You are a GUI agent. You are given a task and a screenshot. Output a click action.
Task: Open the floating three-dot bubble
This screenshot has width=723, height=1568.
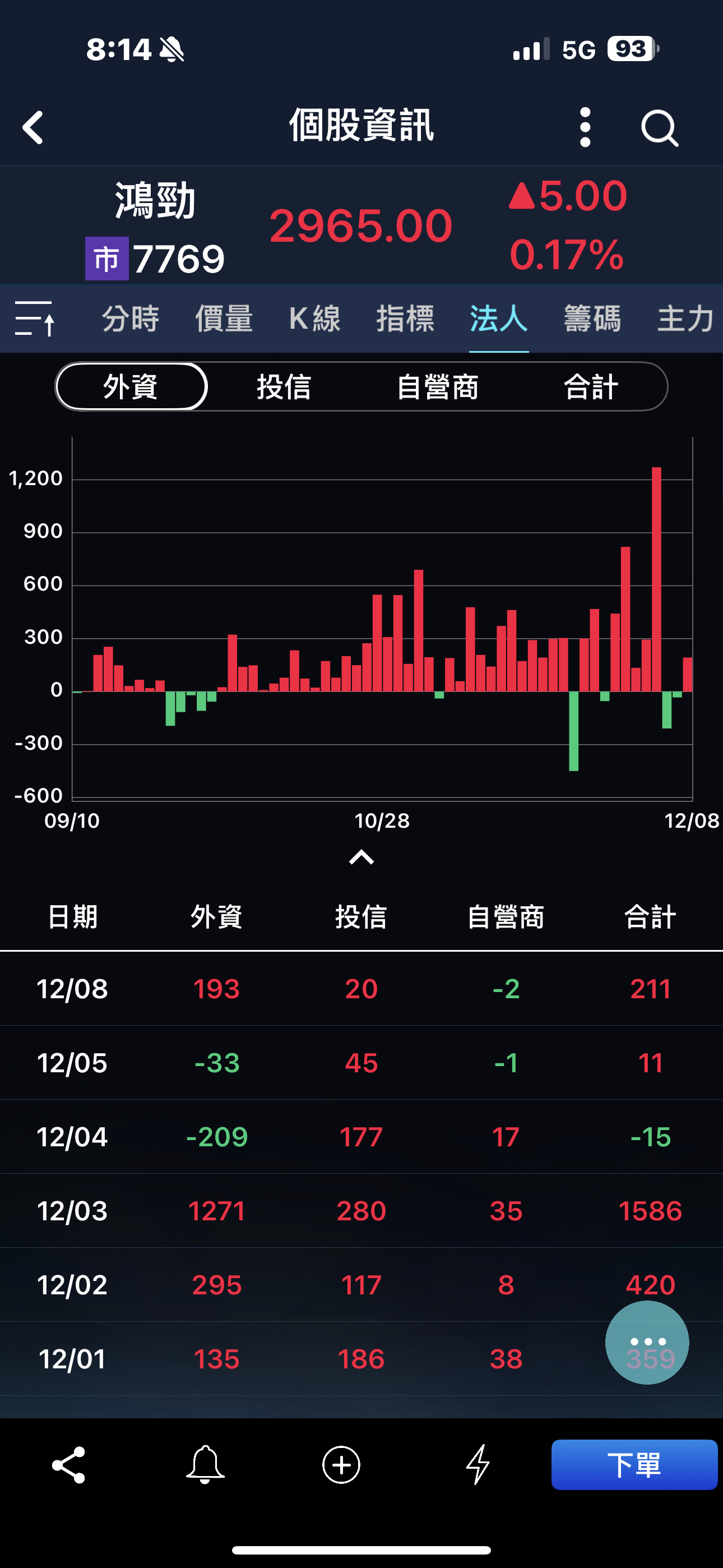647,1341
